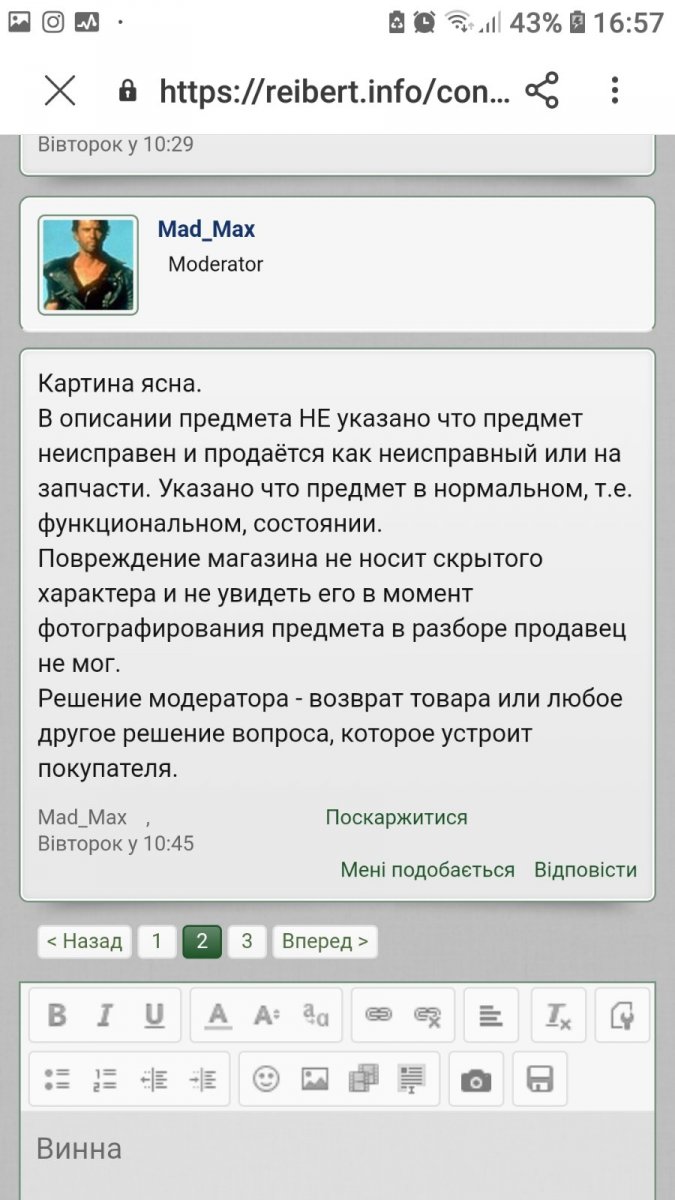Share the current page

click(x=542, y=91)
